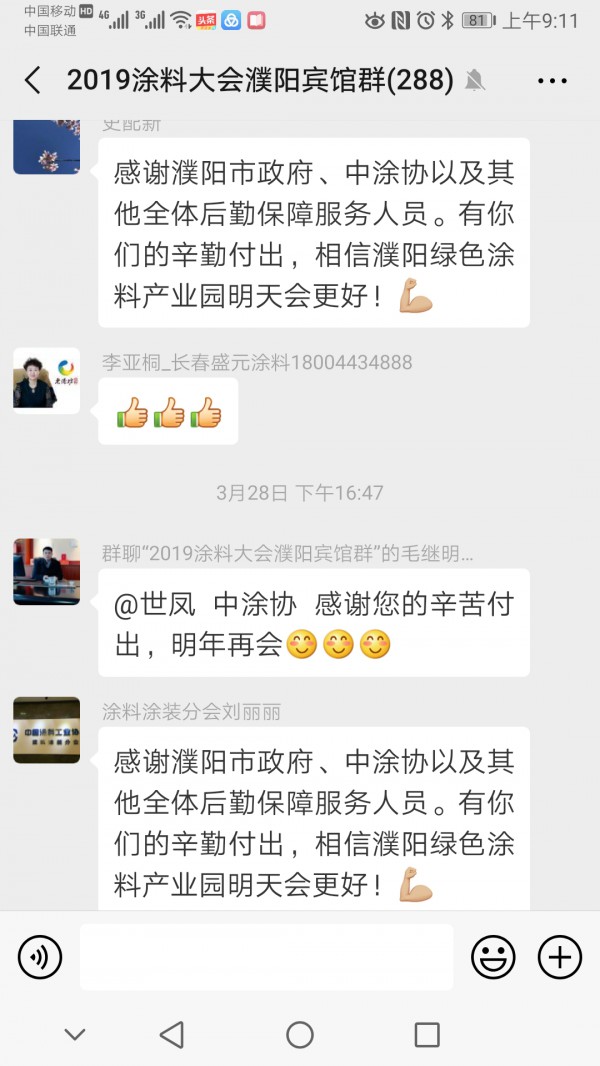Open the group chat overflow menu
600x1066 pixels.
[x=552, y=81]
